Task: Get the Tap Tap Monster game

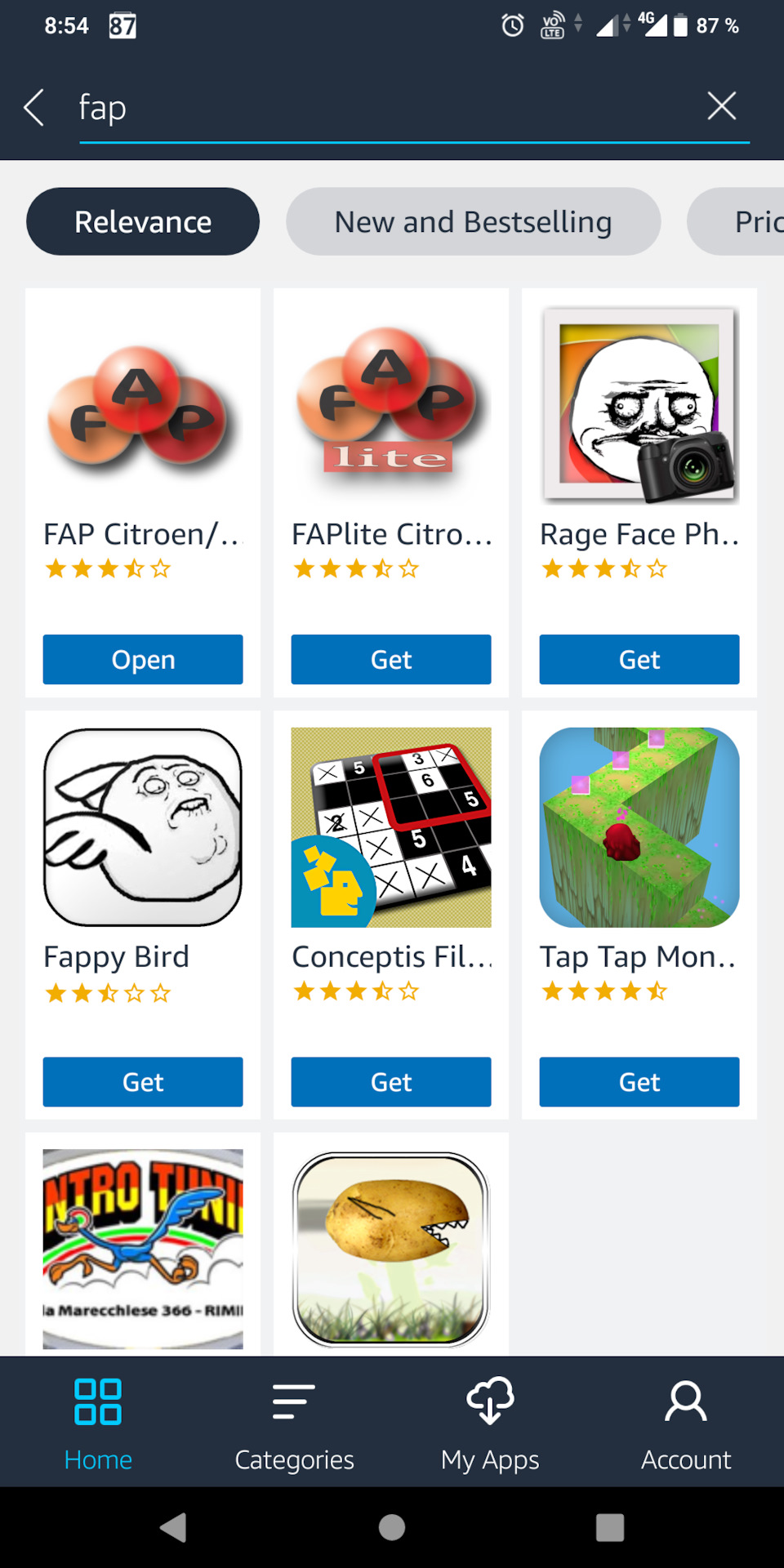Action: click(x=639, y=1082)
